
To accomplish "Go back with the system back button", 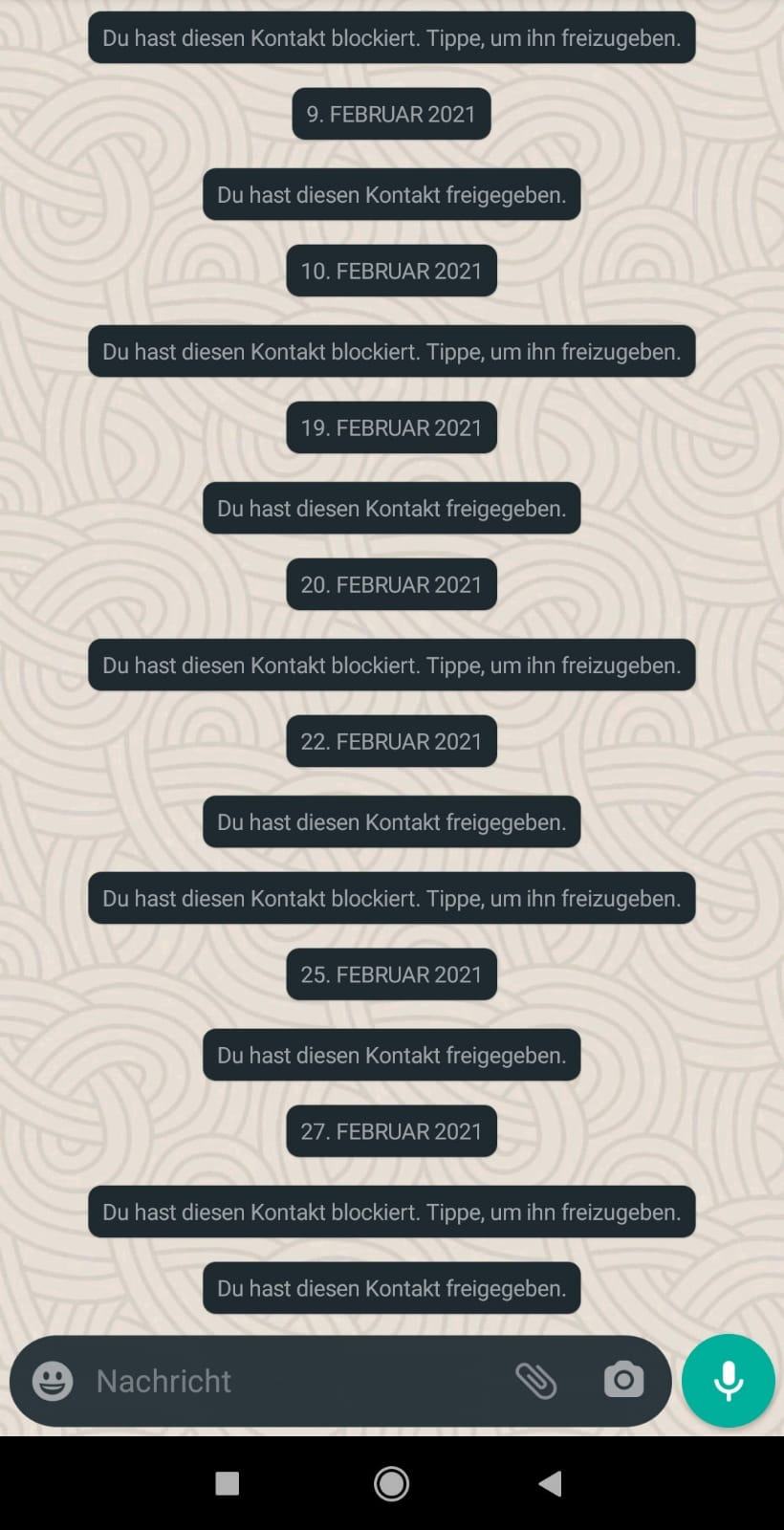I will click(550, 1483).
